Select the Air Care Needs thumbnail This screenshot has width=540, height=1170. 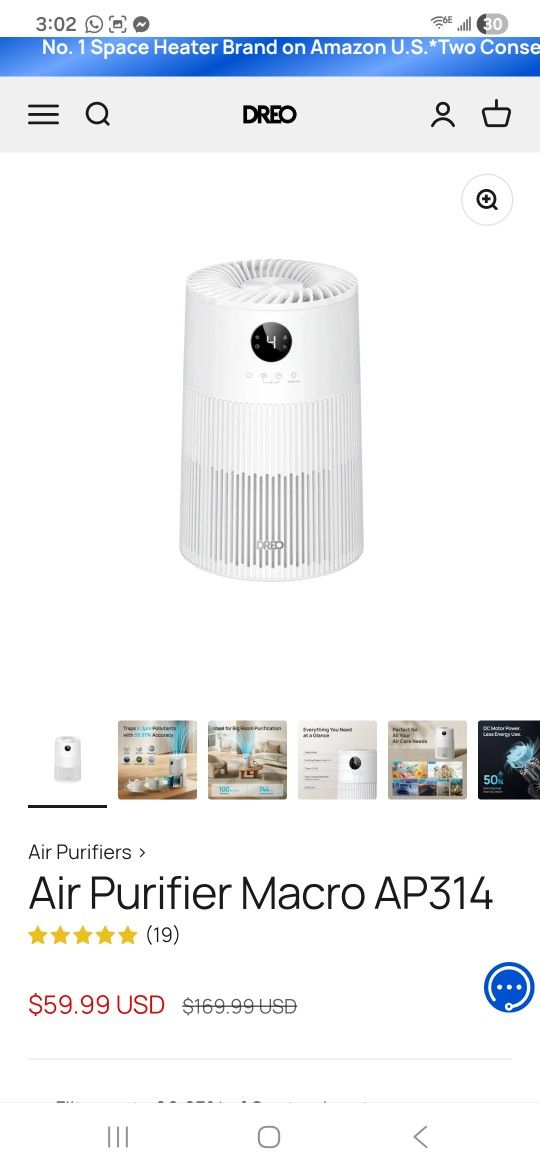point(427,760)
